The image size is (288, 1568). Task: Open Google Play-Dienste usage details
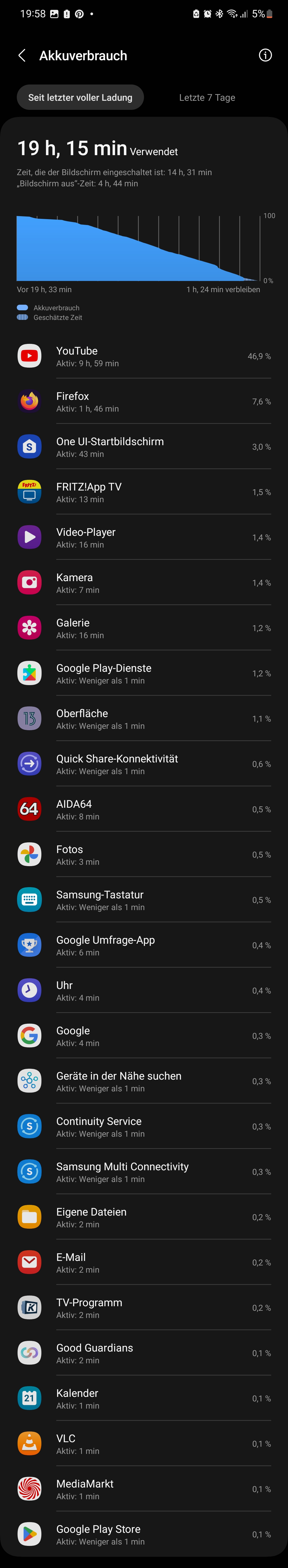[x=144, y=673]
